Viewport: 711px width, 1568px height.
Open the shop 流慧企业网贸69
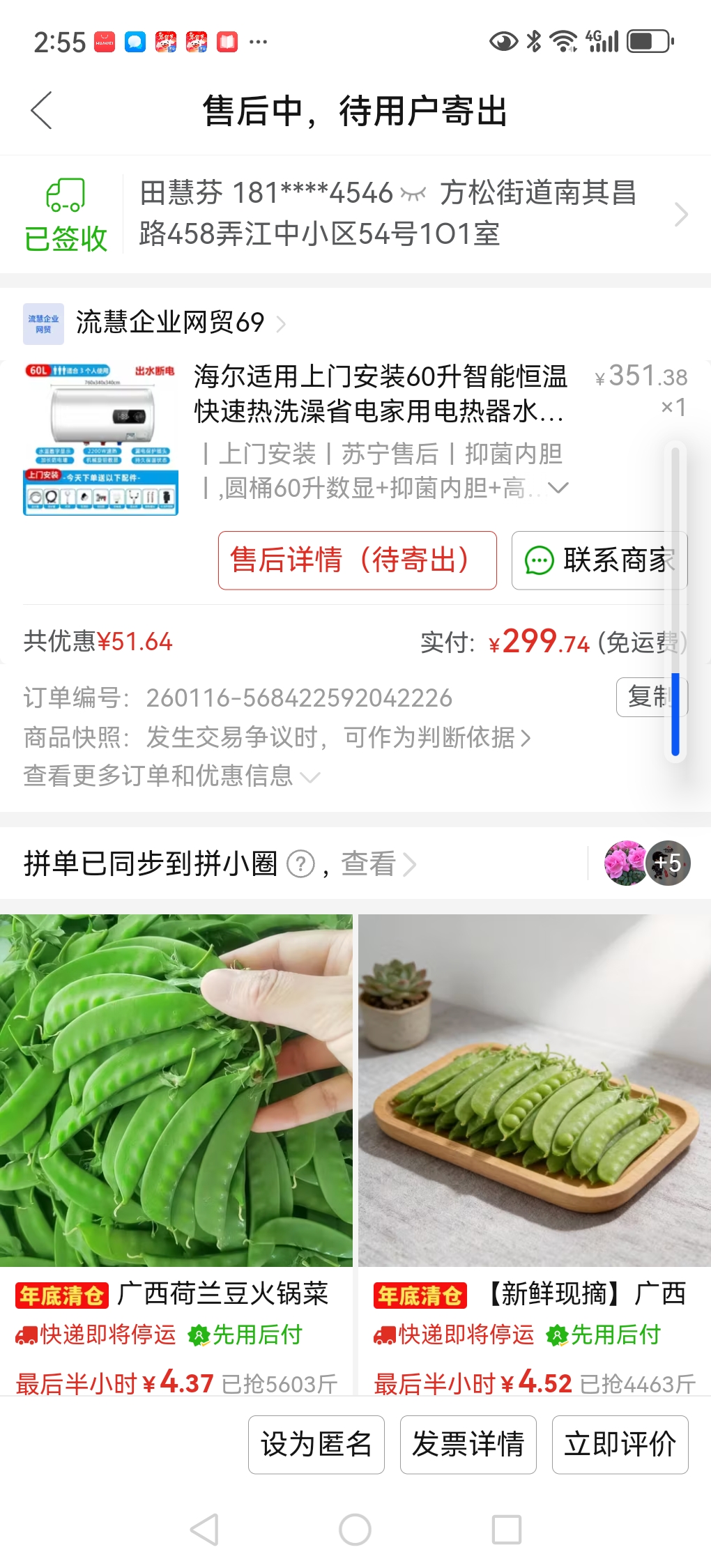coord(169,323)
